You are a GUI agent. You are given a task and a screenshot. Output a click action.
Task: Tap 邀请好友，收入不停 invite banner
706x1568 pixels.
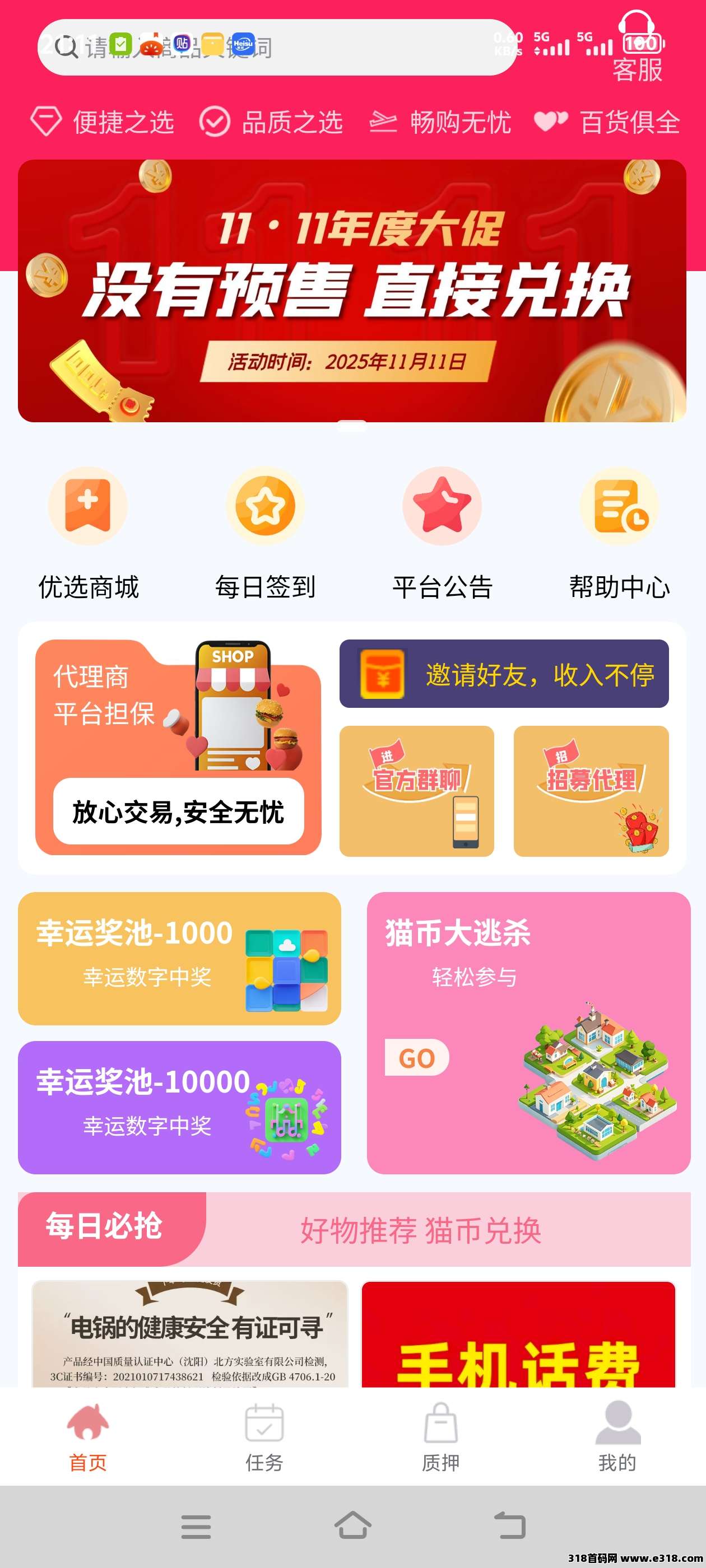504,674
